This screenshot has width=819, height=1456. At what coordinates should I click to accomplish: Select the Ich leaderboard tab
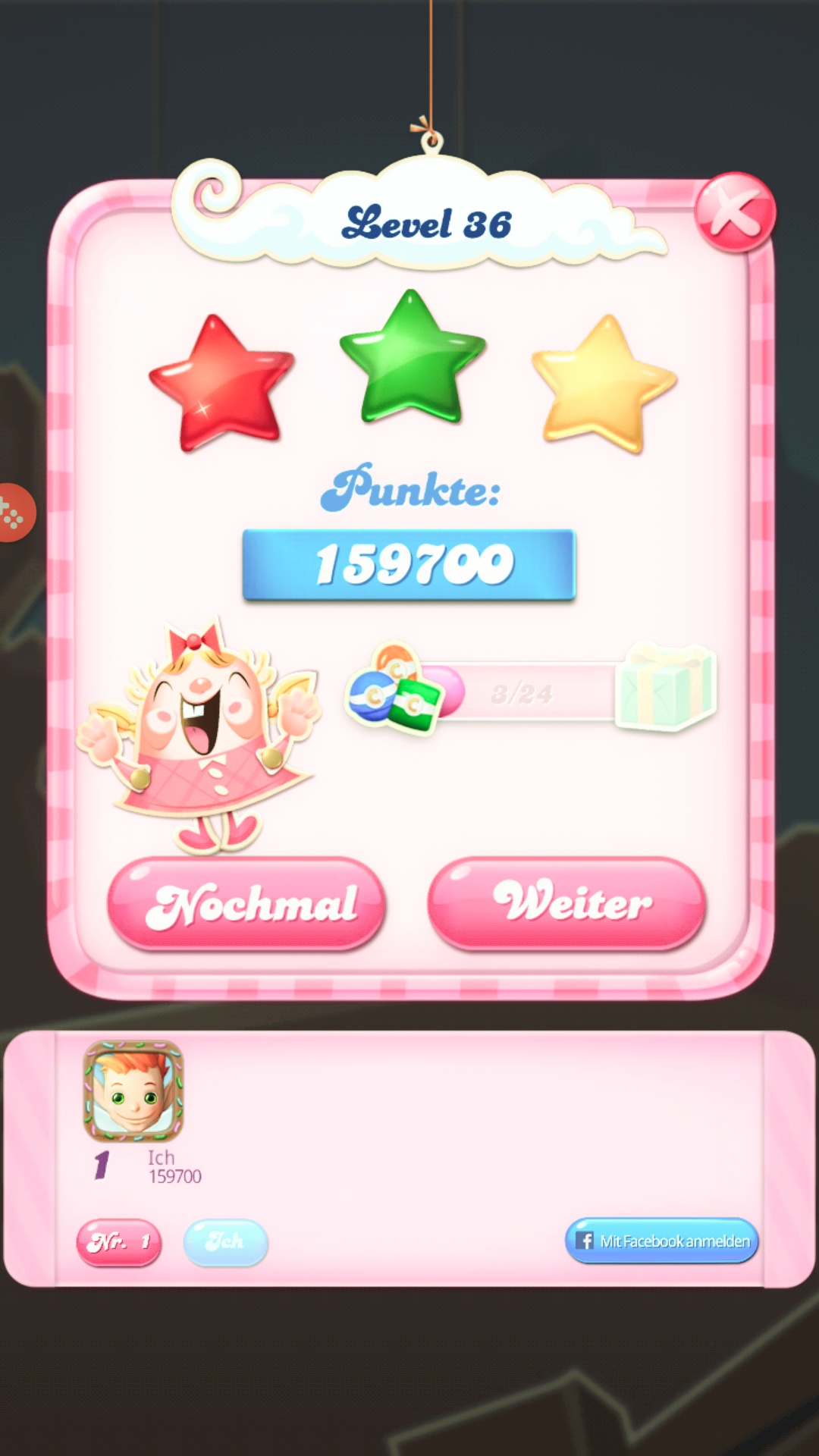225,1242
